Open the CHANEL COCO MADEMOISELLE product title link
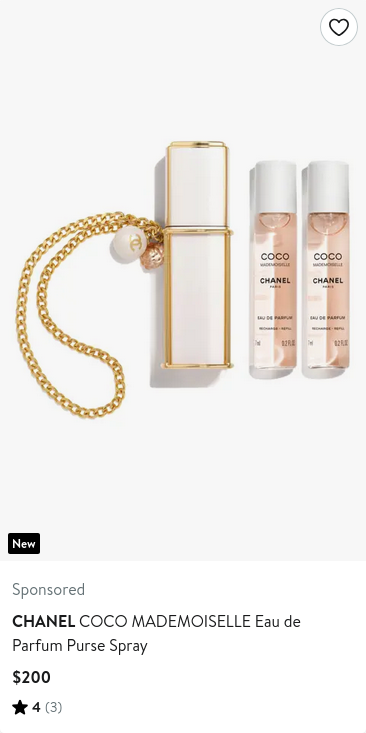 [156, 633]
